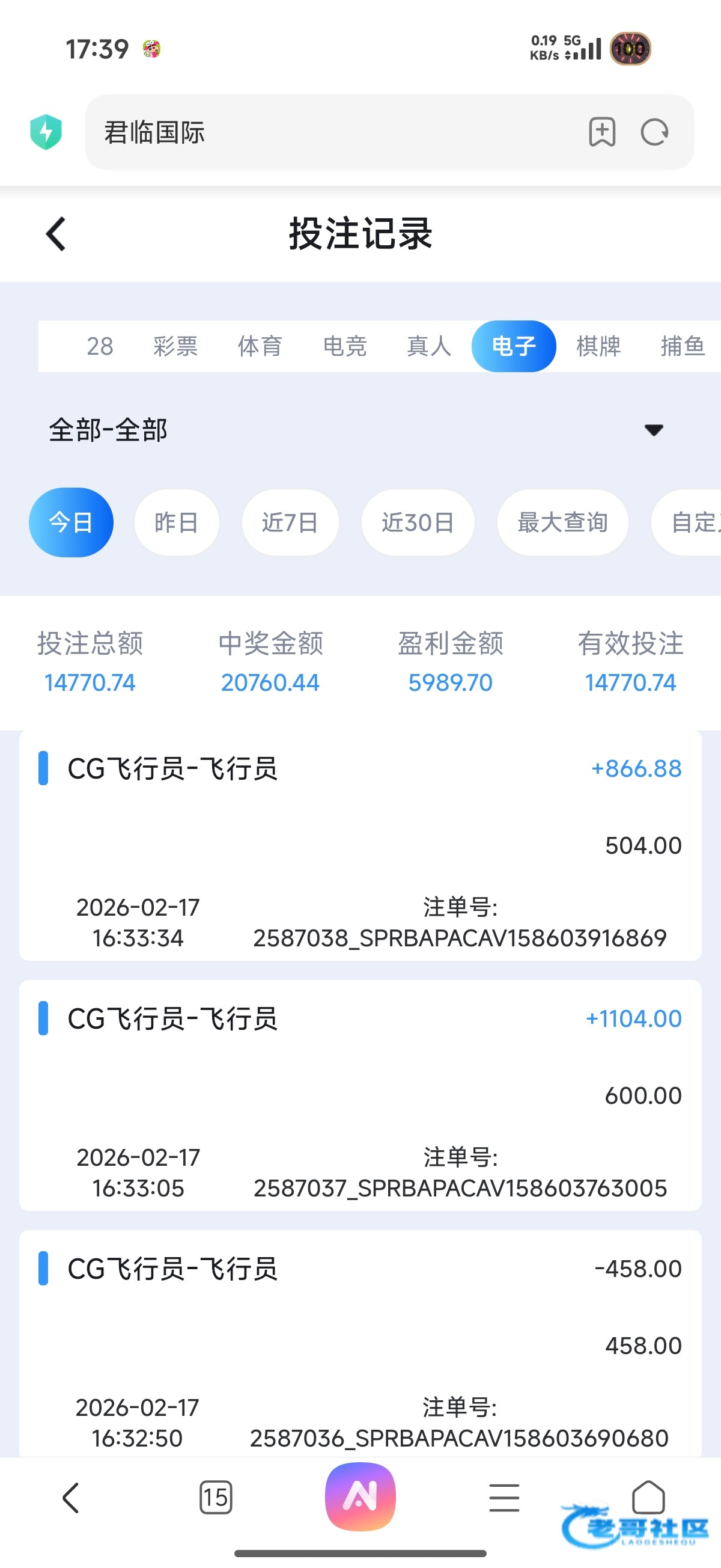Switch to the 28 tab

tap(100, 346)
